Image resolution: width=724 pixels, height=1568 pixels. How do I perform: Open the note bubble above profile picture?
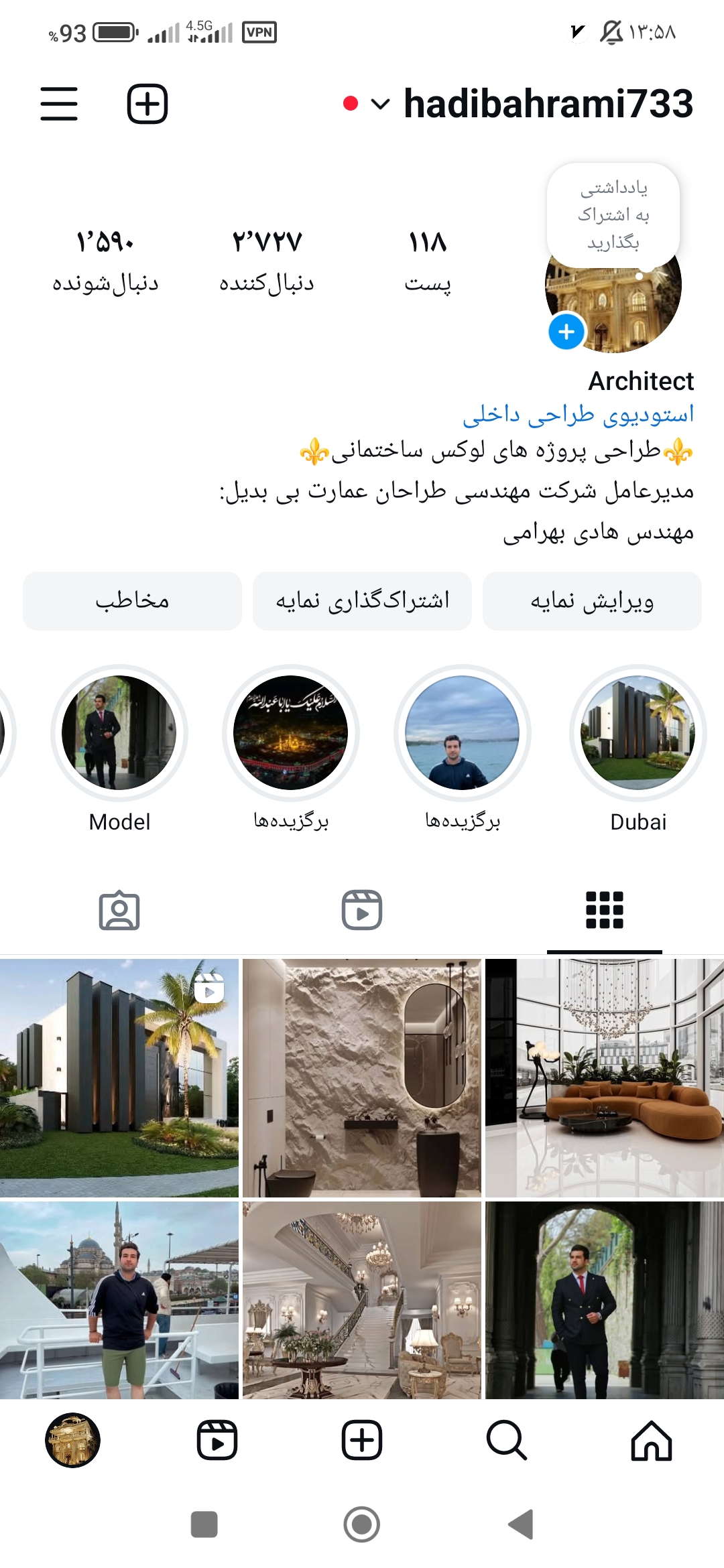click(x=613, y=214)
